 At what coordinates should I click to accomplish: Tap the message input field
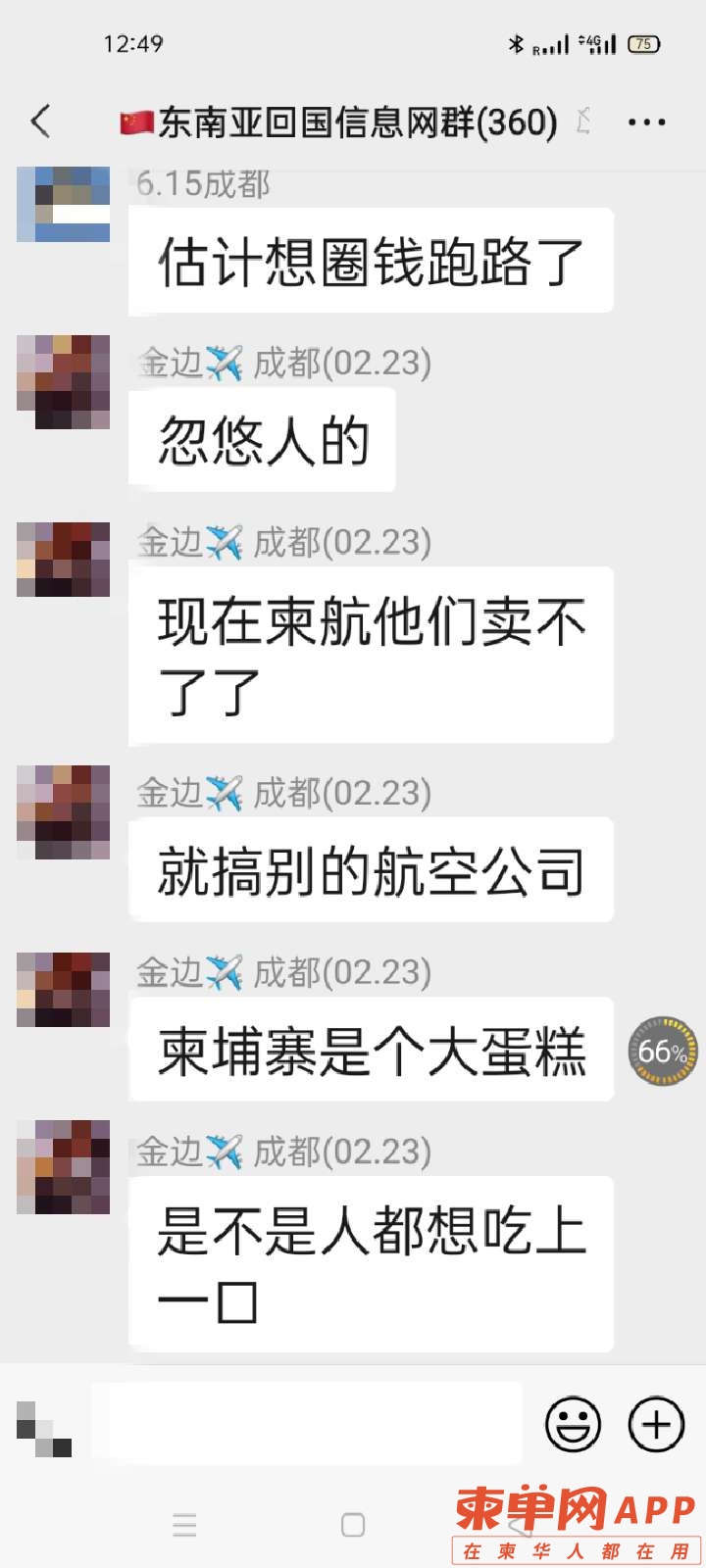coord(306,1423)
